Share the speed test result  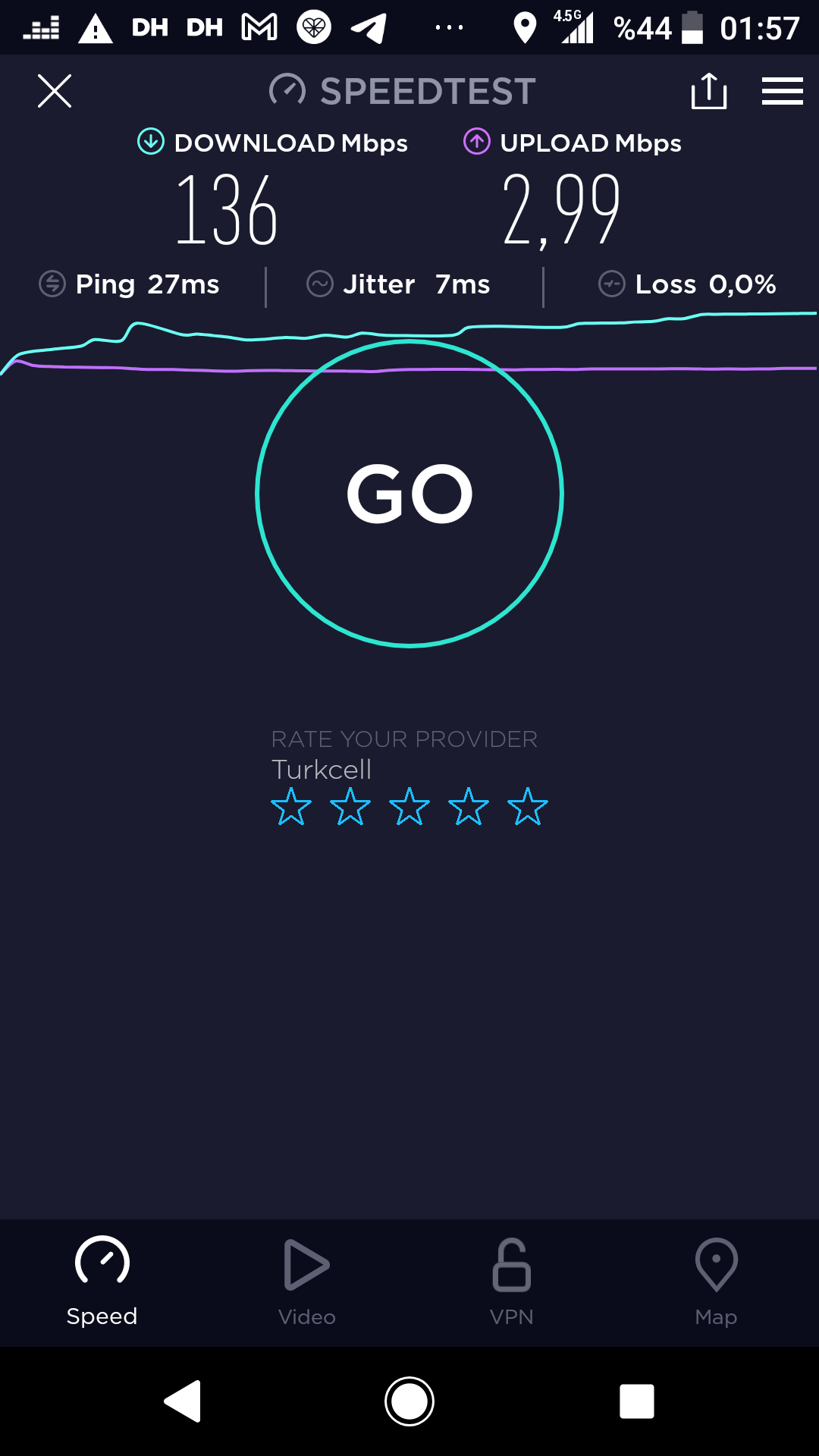709,91
